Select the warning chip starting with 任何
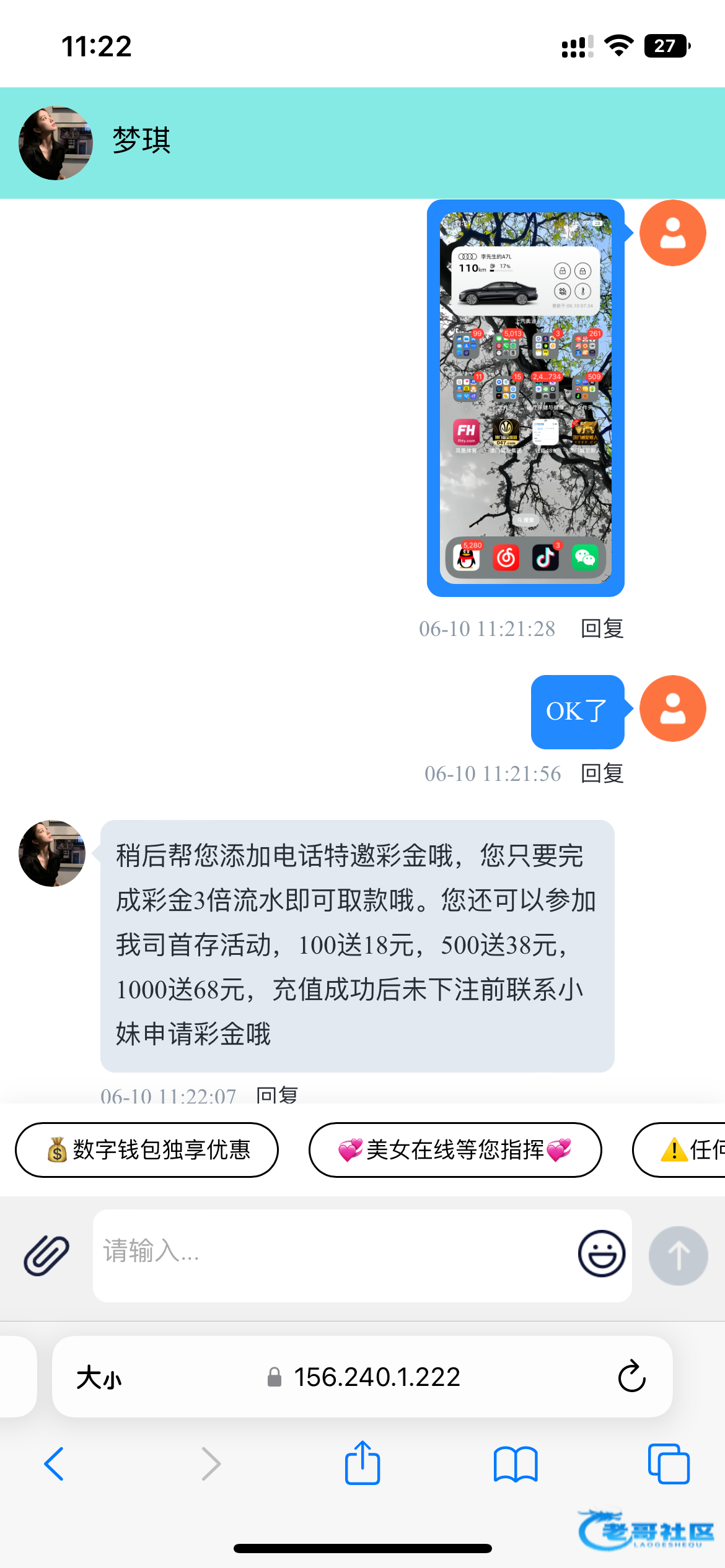This screenshot has width=725, height=1568. (x=688, y=1150)
